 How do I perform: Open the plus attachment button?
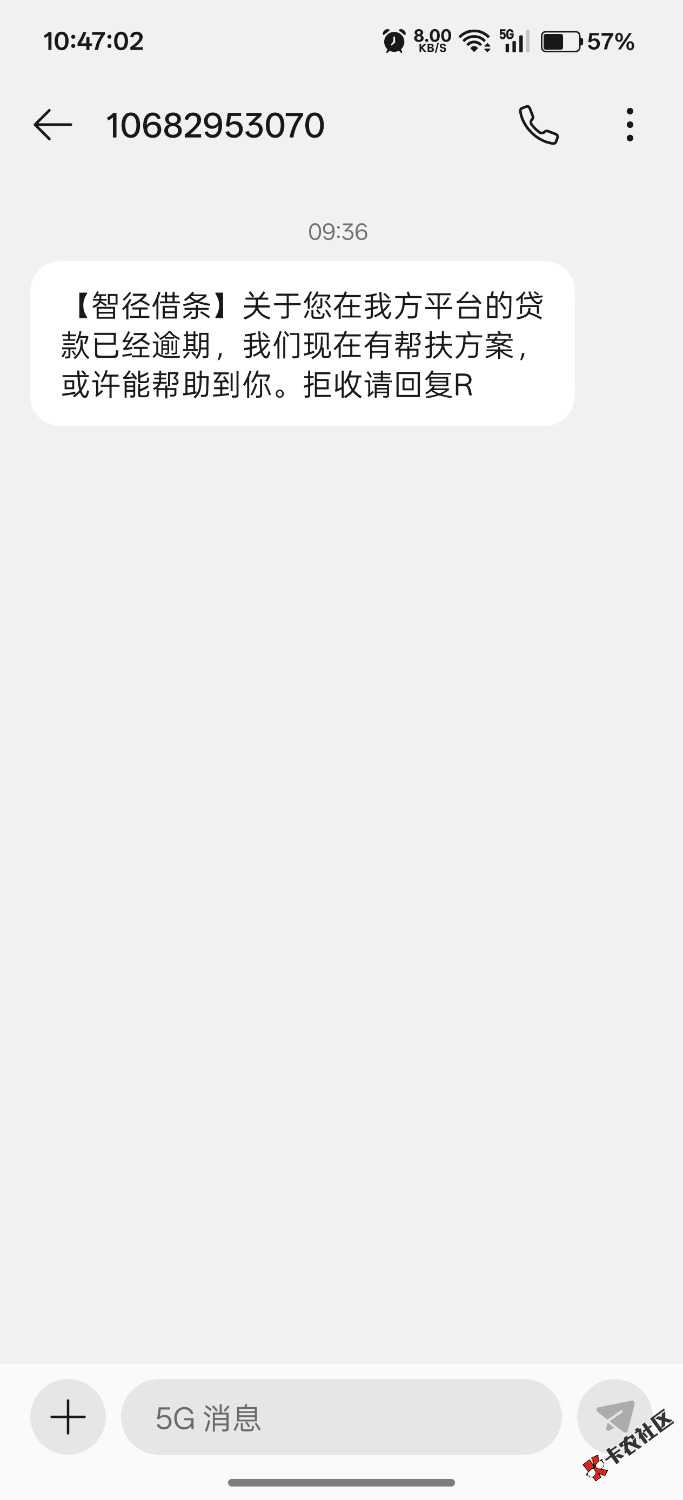tap(68, 1417)
